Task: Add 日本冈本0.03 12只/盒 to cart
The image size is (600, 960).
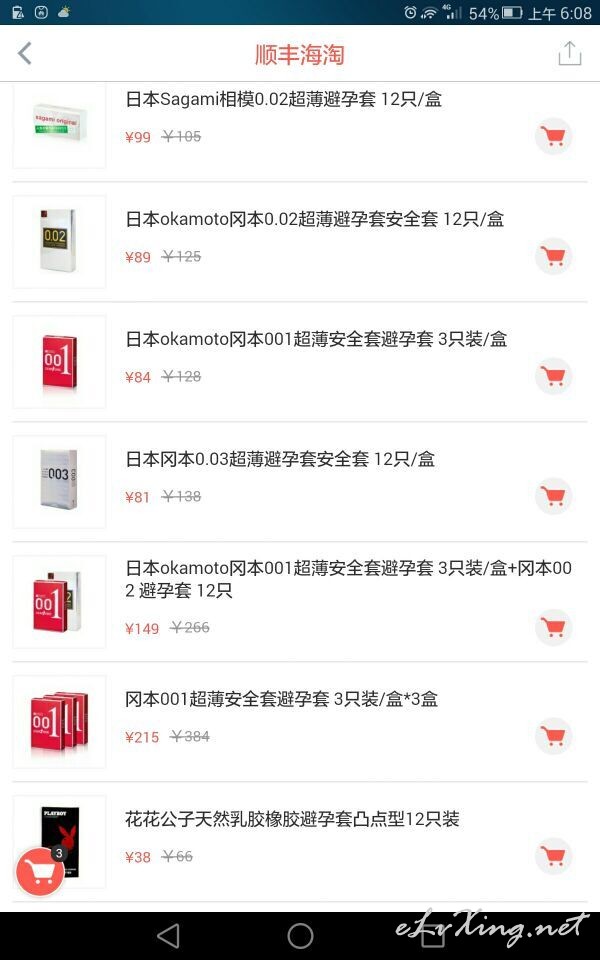Action: point(553,496)
